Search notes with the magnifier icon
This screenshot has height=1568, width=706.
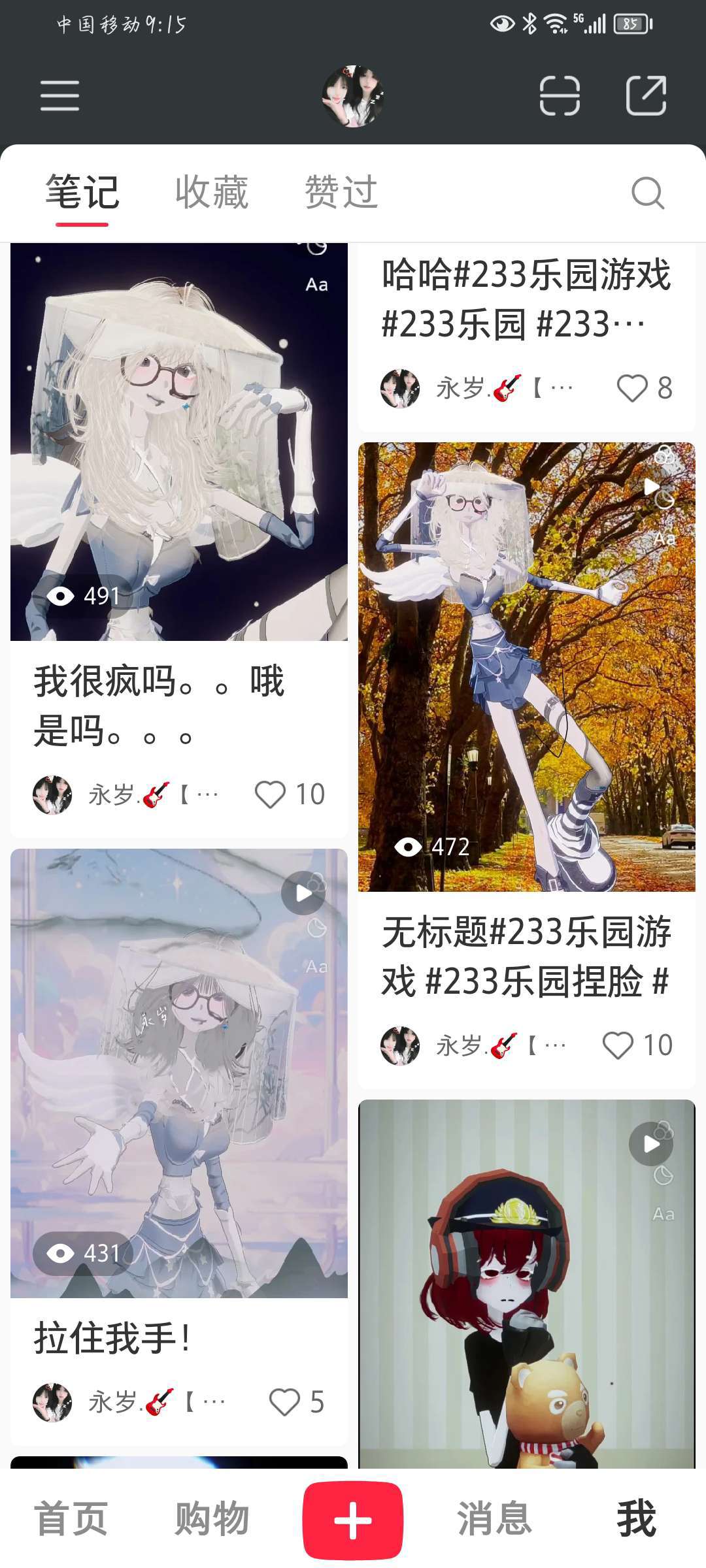647,193
